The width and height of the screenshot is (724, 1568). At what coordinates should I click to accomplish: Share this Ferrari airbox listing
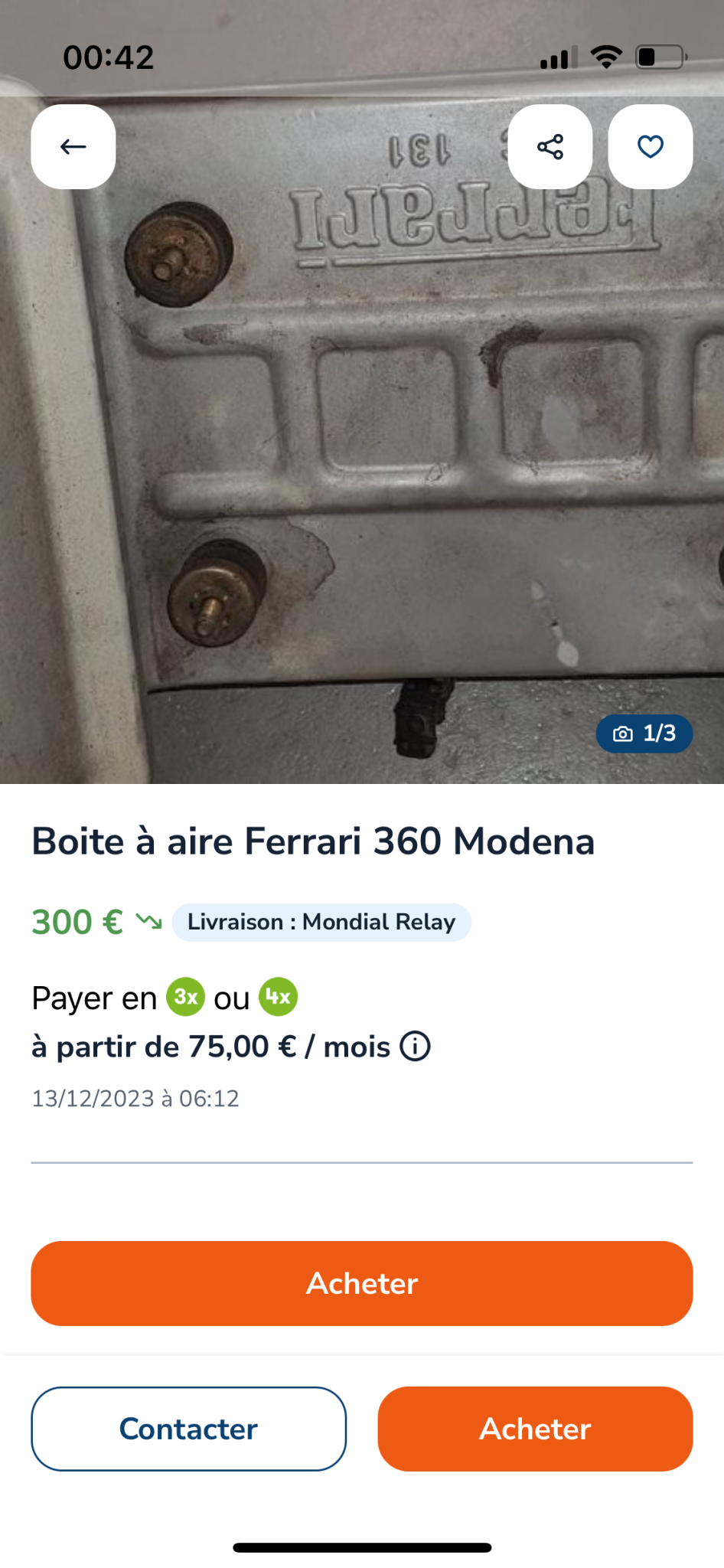point(550,146)
